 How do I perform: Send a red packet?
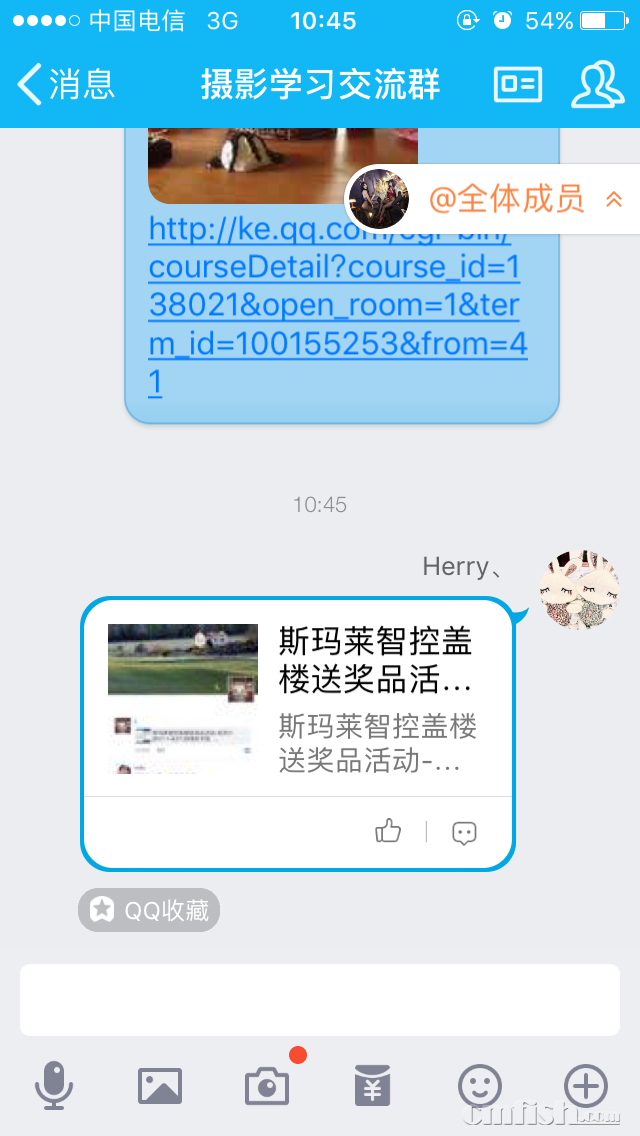click(x=373, y=1085)
